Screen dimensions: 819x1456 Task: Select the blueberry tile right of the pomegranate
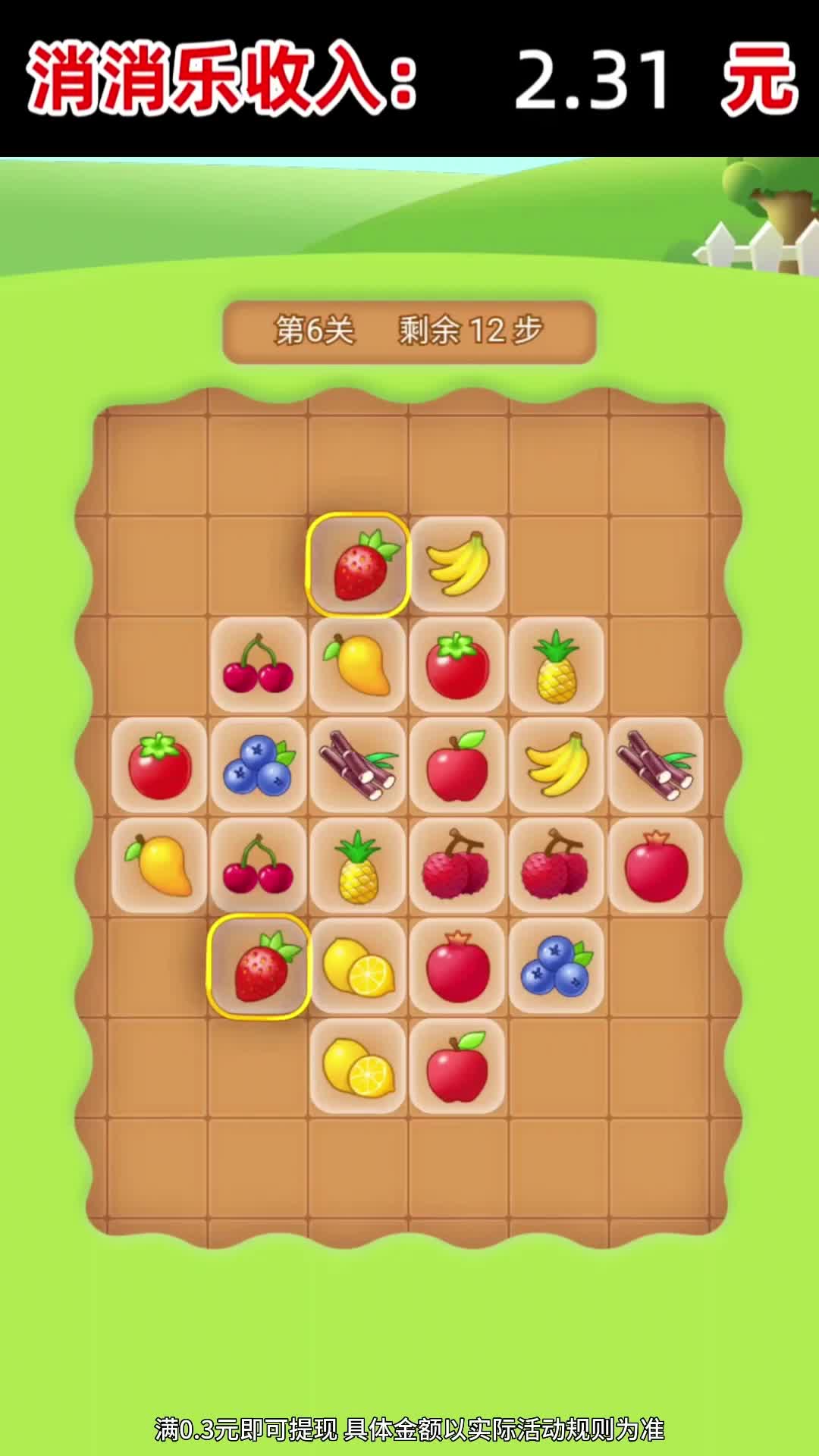557,965
